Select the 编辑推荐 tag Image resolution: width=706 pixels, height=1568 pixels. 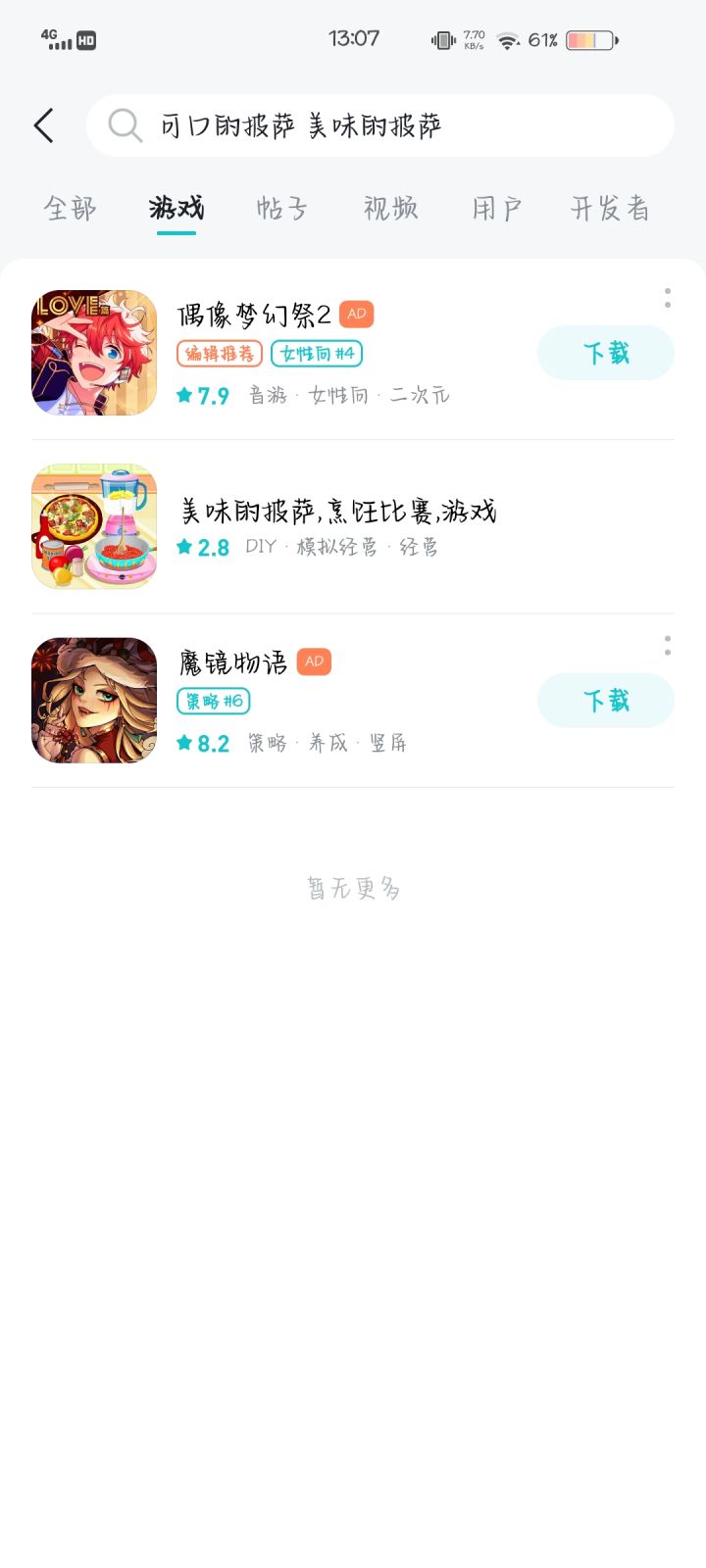tap(218, 354)
